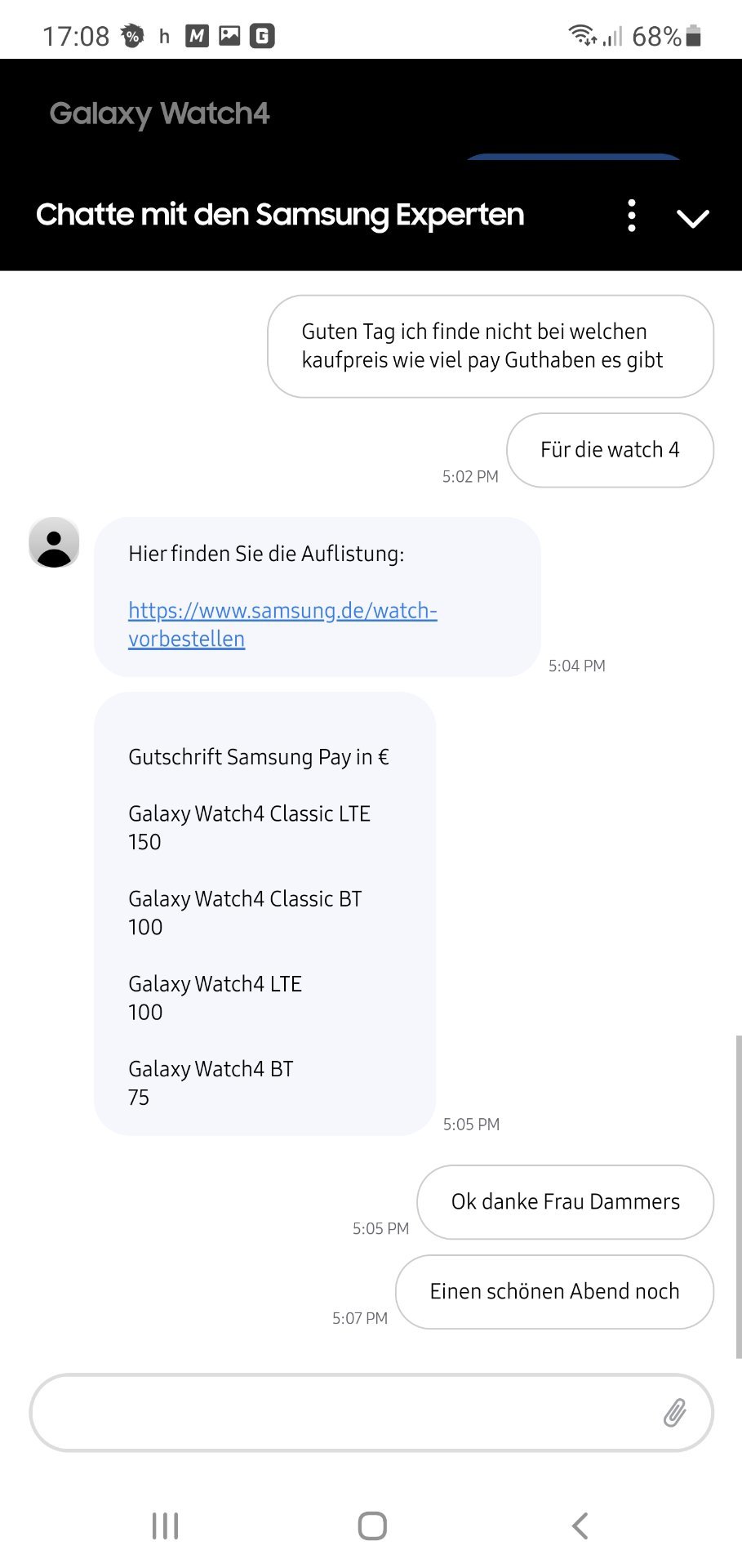The image size is (742, 1568).
Task: Open the samsung.de/watch-vorbestellen link
Action: click(x=282, y=625)
